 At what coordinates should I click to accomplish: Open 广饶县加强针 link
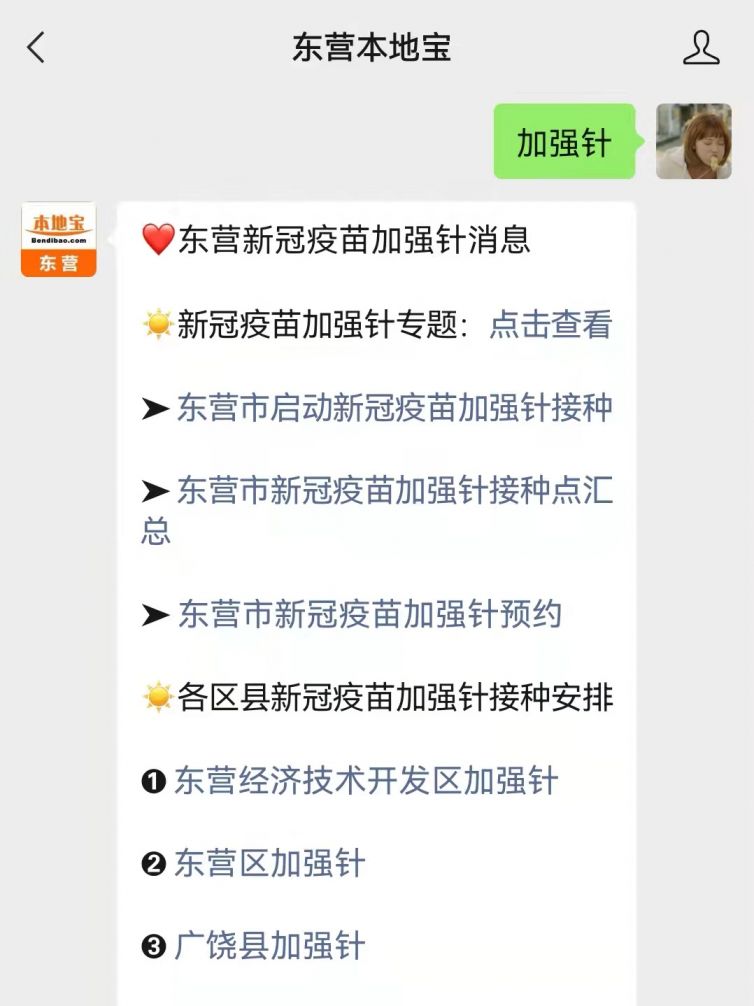click(x=269, y=945)
